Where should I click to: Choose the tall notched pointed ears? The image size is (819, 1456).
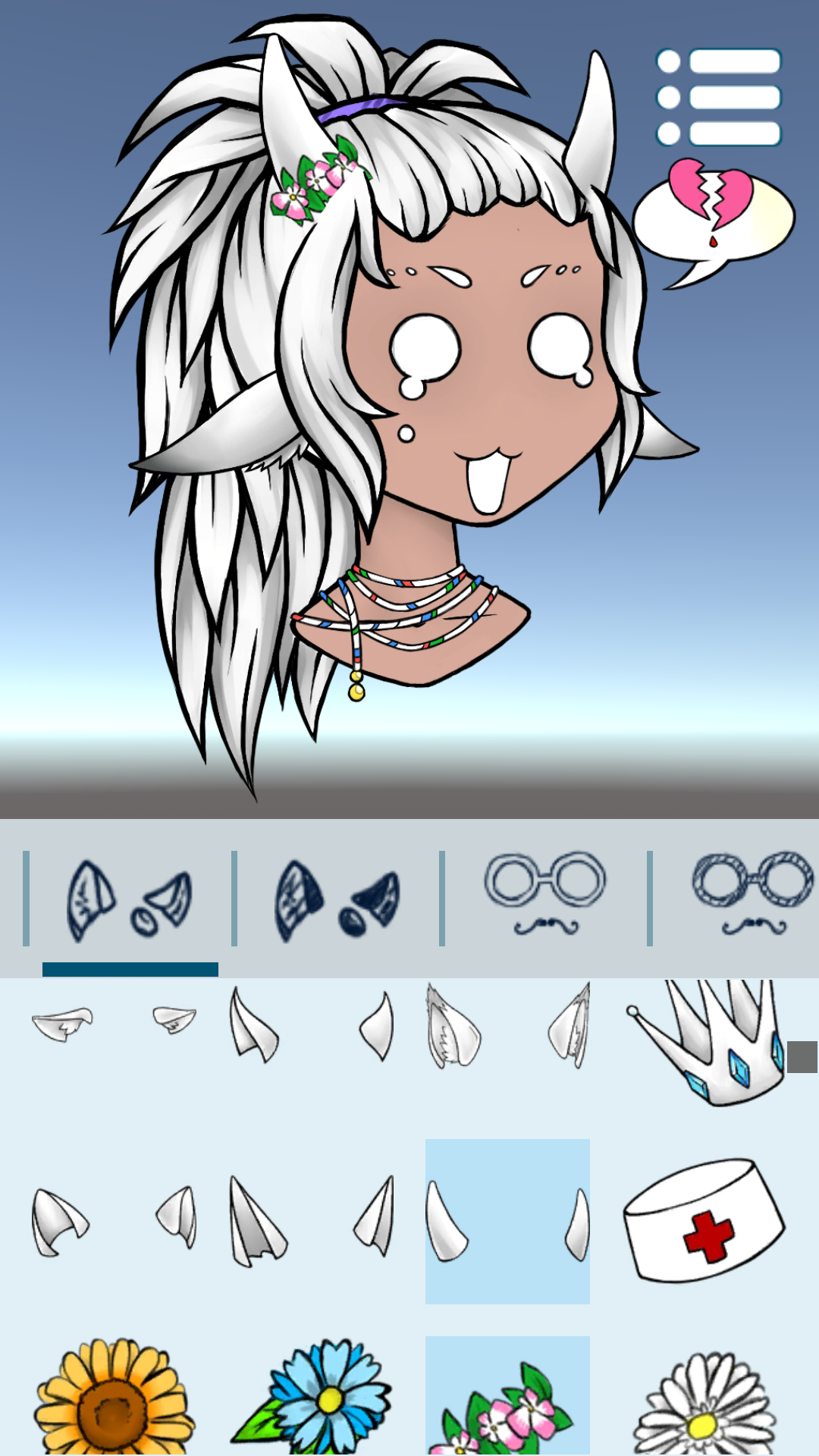311,1221
